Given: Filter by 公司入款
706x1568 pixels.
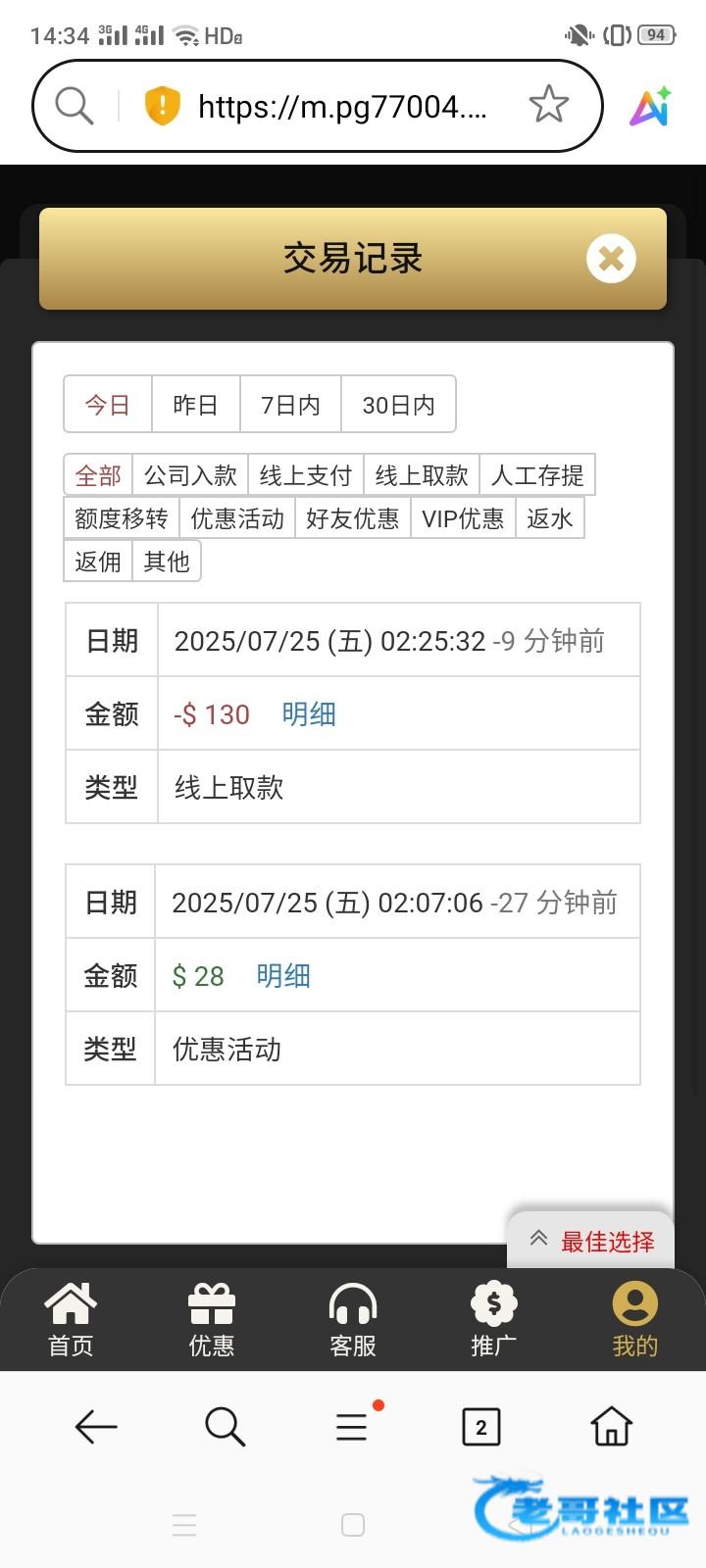Looking at the screenshot, I should [190, 475].
